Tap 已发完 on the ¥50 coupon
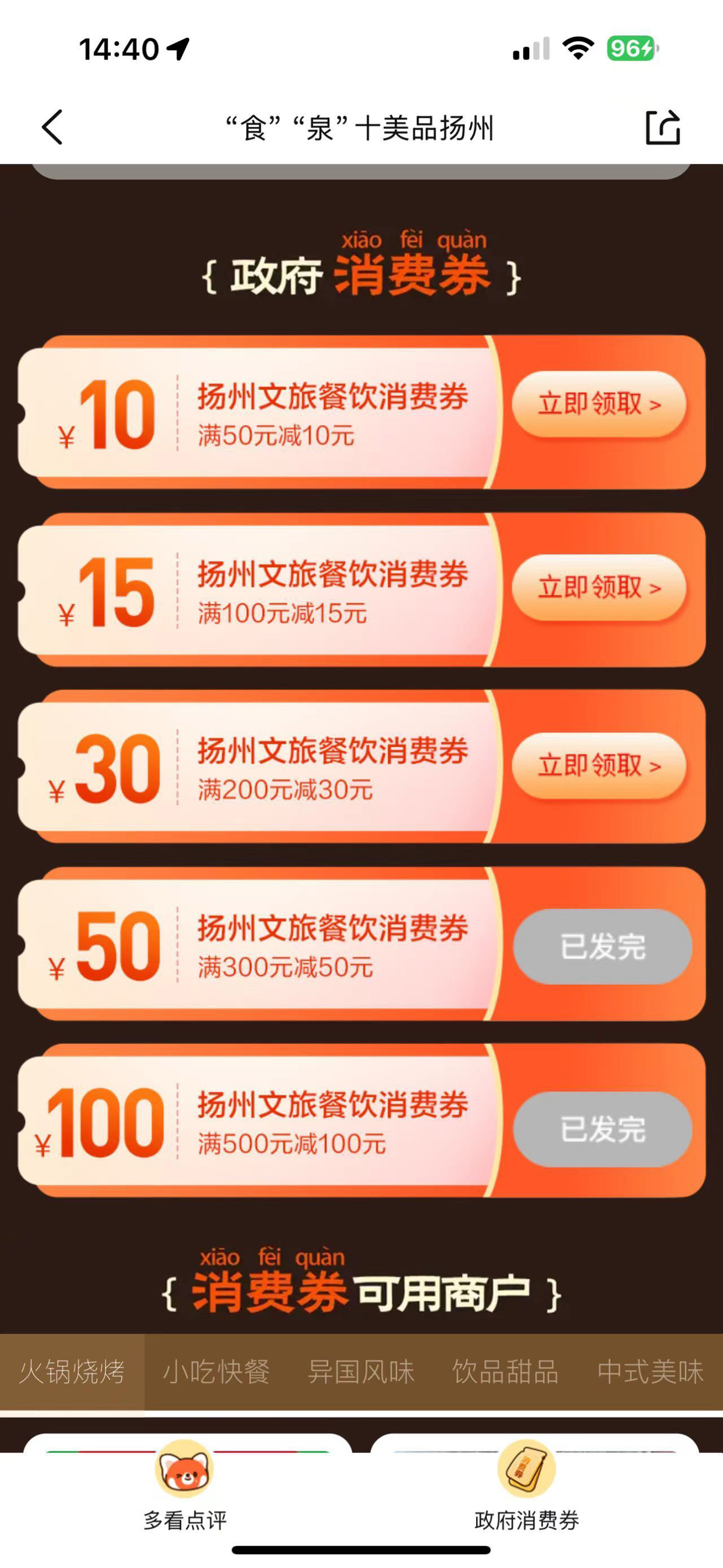This screenshot has width=723, height=1568. click(602, 947)
